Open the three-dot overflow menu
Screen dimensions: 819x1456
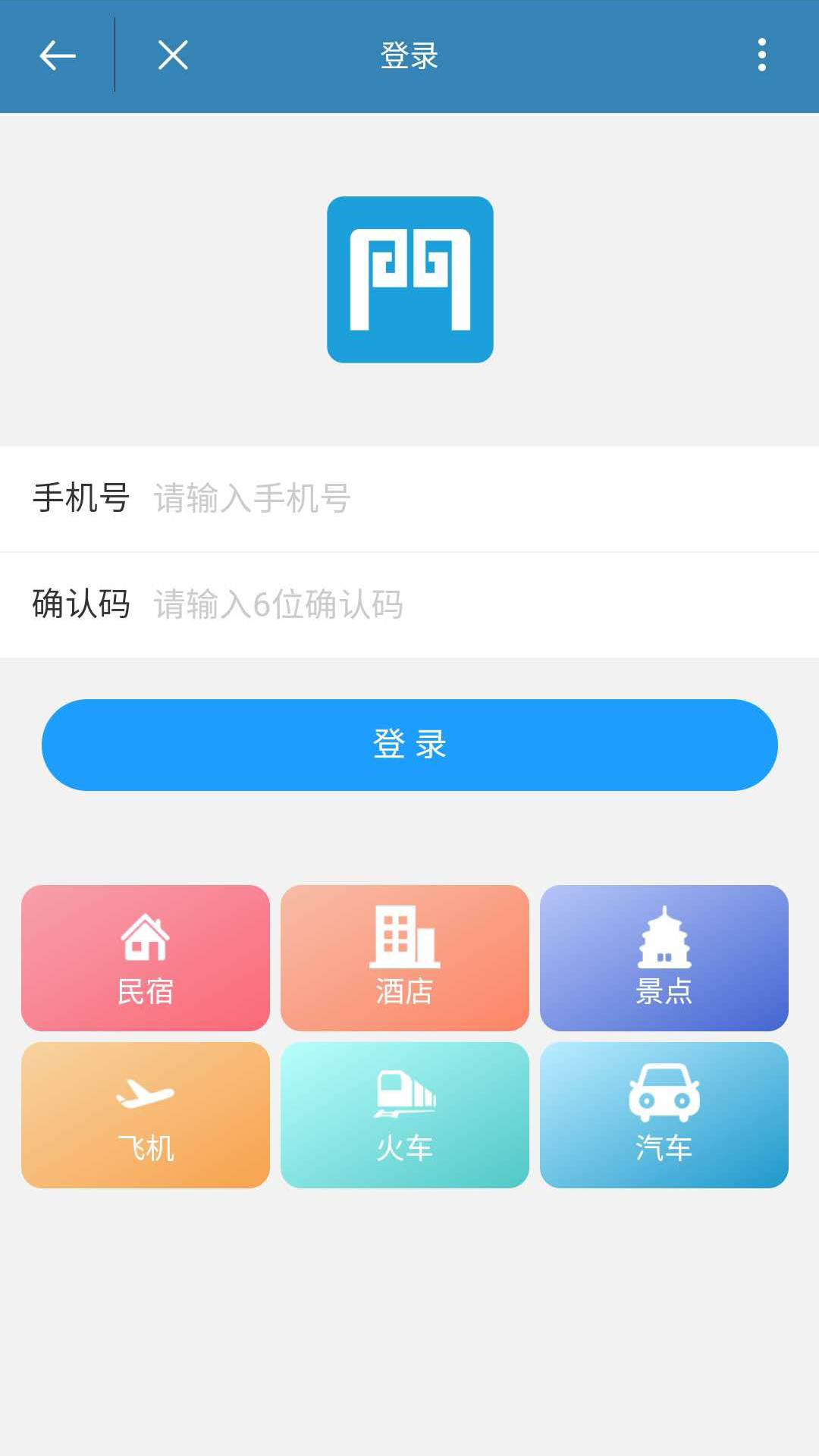click(x=762, y=55)
